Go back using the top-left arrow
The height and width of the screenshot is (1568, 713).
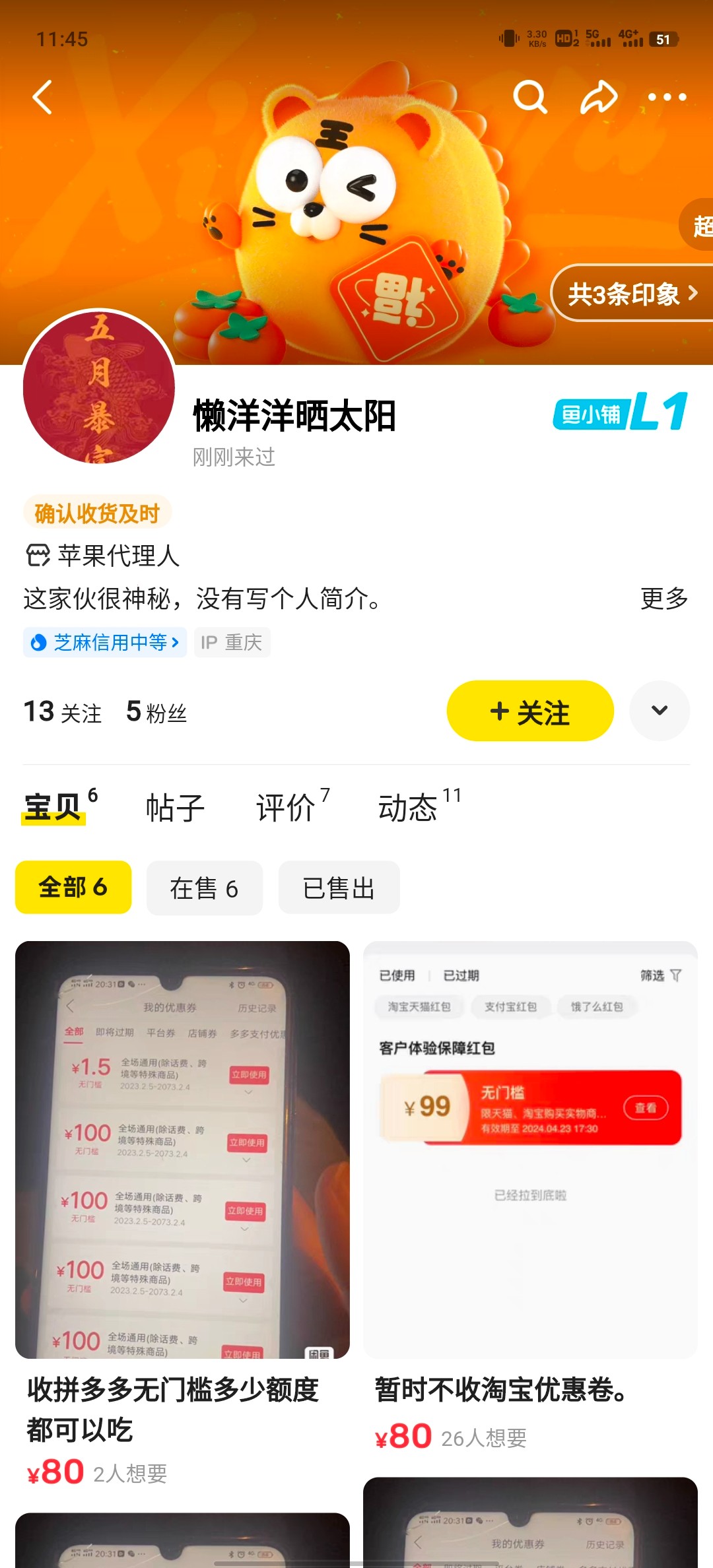click(x=43, y=98)
